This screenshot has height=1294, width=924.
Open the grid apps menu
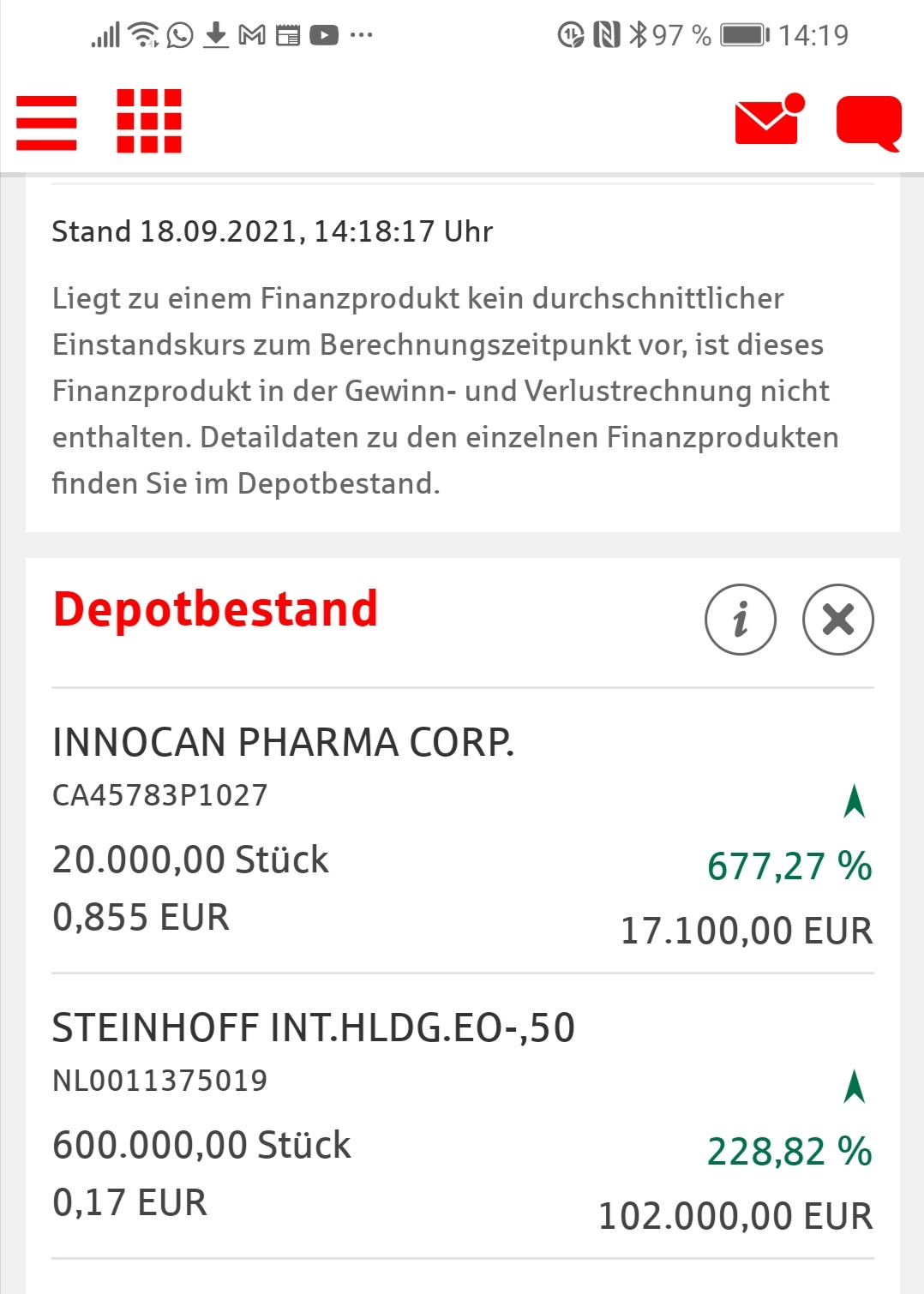(147, 123)
